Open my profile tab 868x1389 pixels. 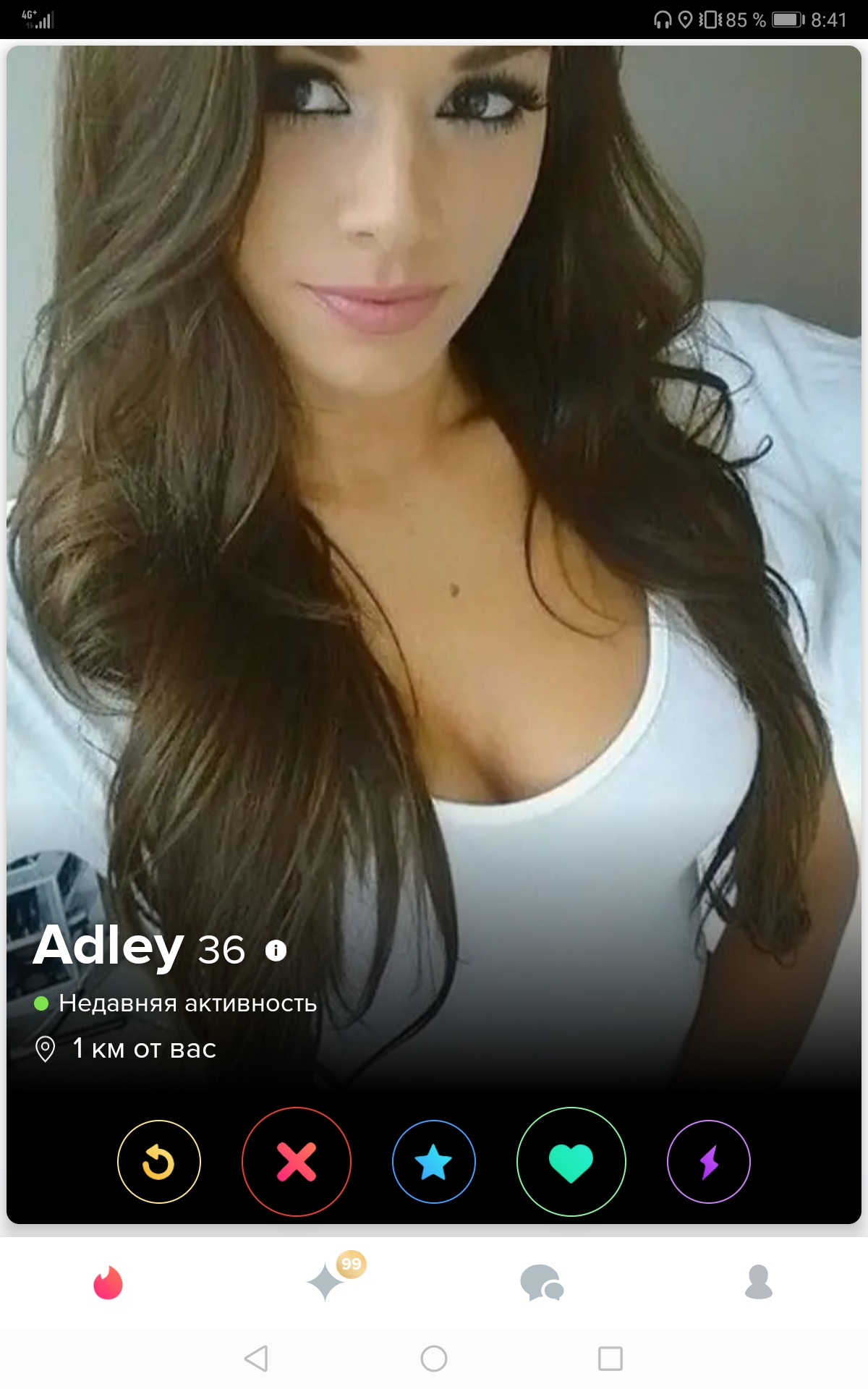(x=759, y=1283)
